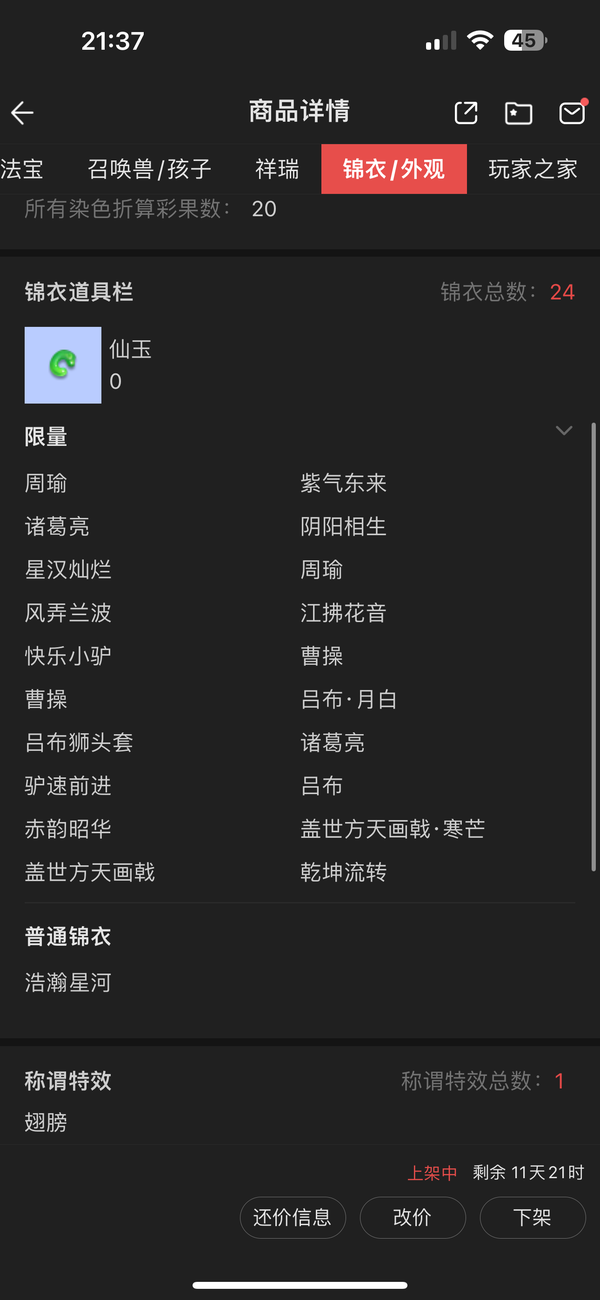Select the 锦衣/外观 tab
This screenshot has width=600, height=1300.
394,169
